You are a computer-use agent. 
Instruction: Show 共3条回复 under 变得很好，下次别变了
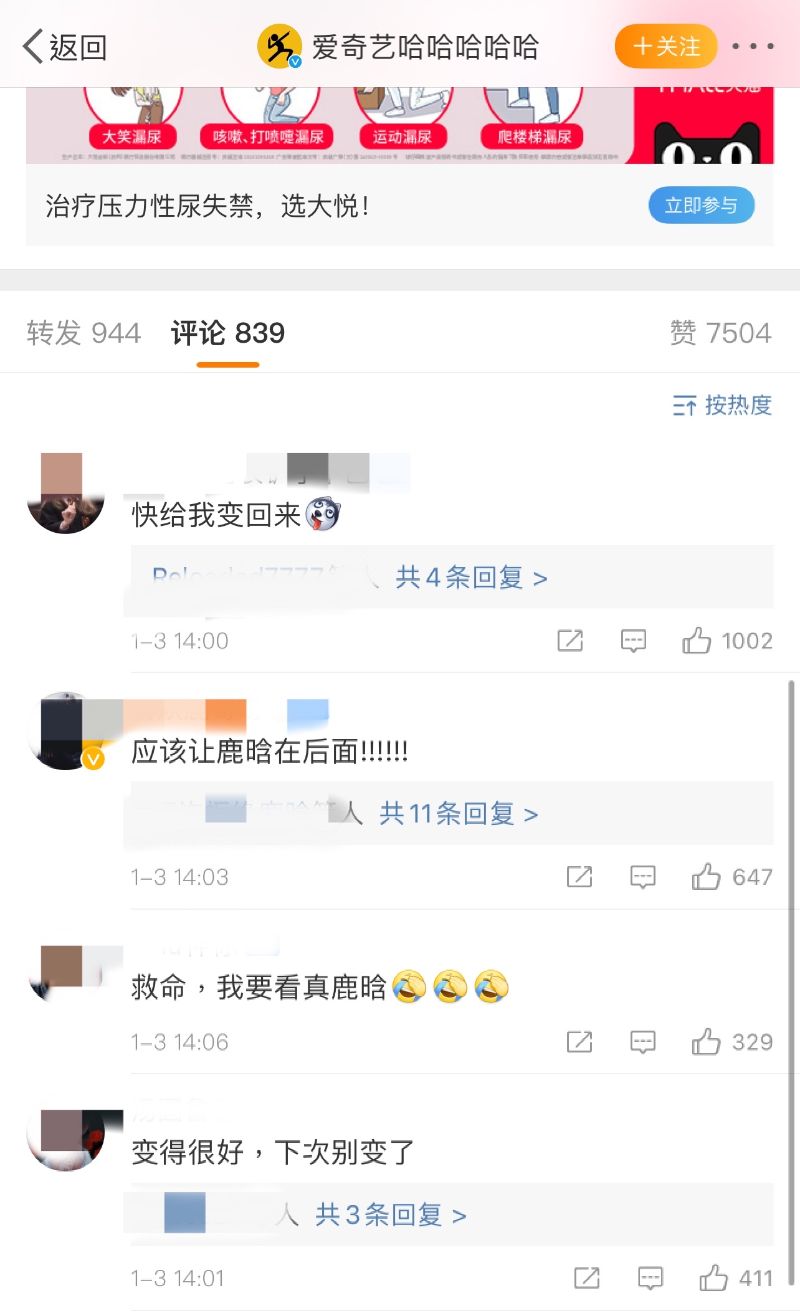click(x=391, y=1215)
